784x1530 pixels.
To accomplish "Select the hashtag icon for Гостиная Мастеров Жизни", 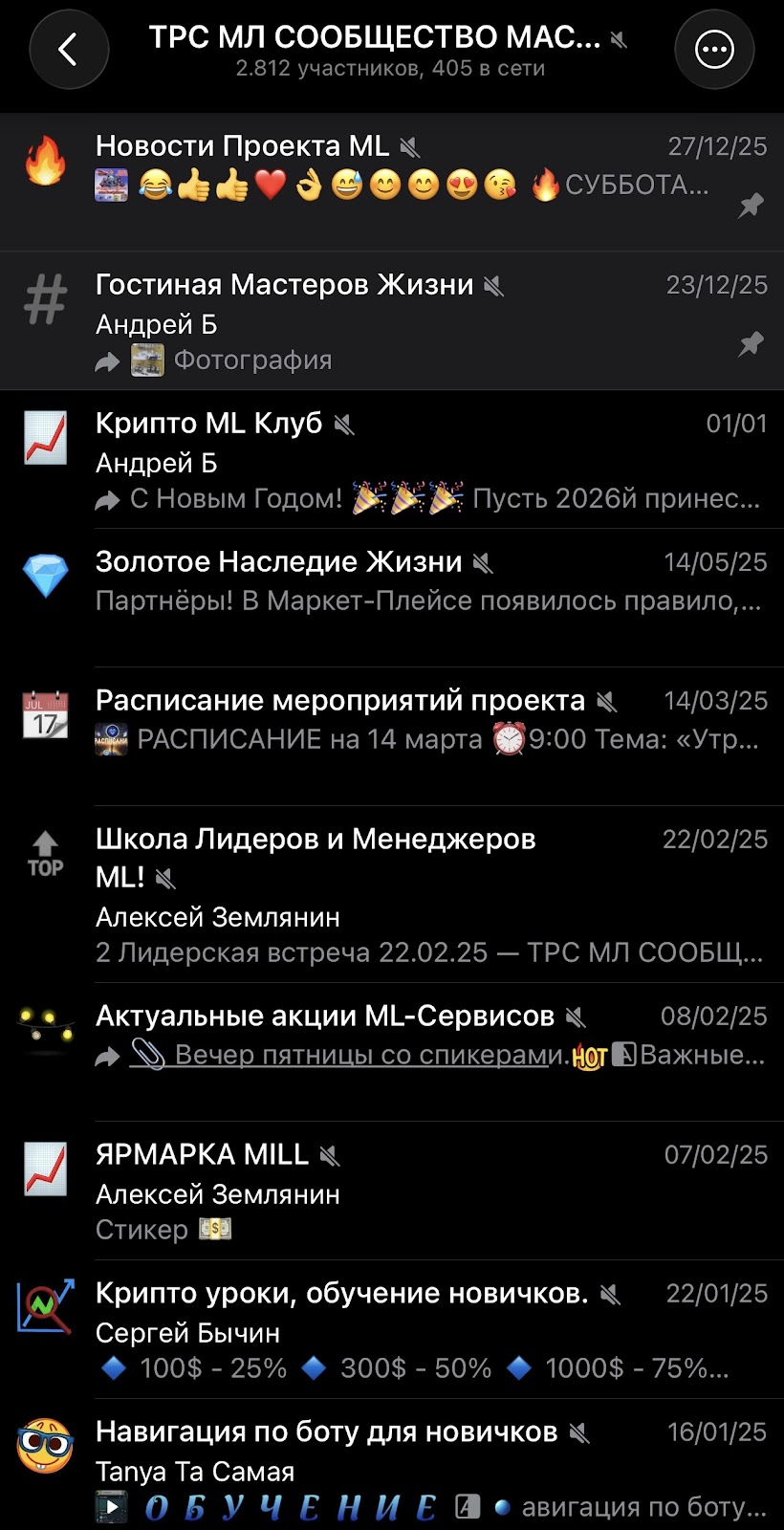I will pos(45,299).
